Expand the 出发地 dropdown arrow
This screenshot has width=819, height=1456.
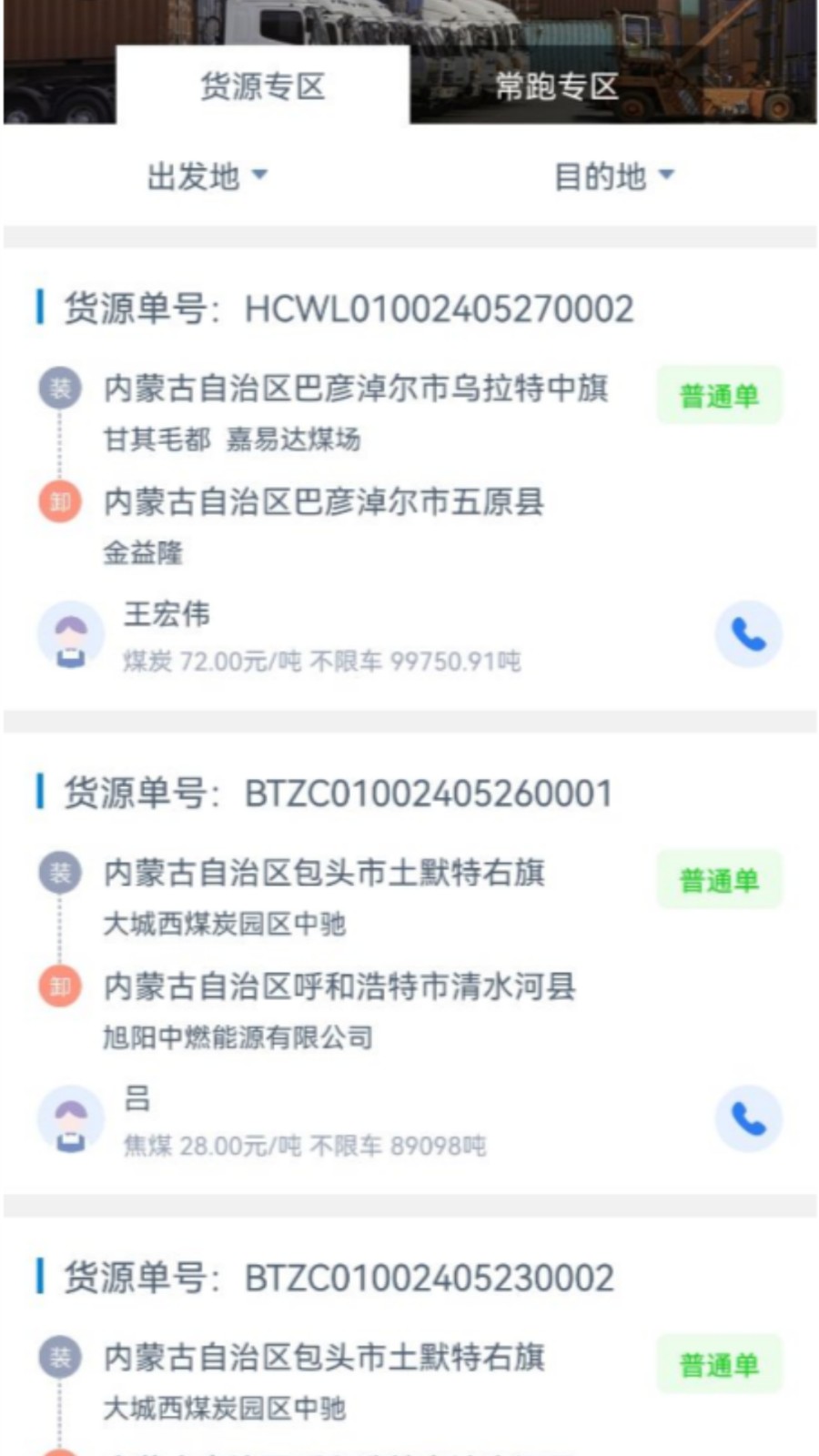(x=262, y=177)
